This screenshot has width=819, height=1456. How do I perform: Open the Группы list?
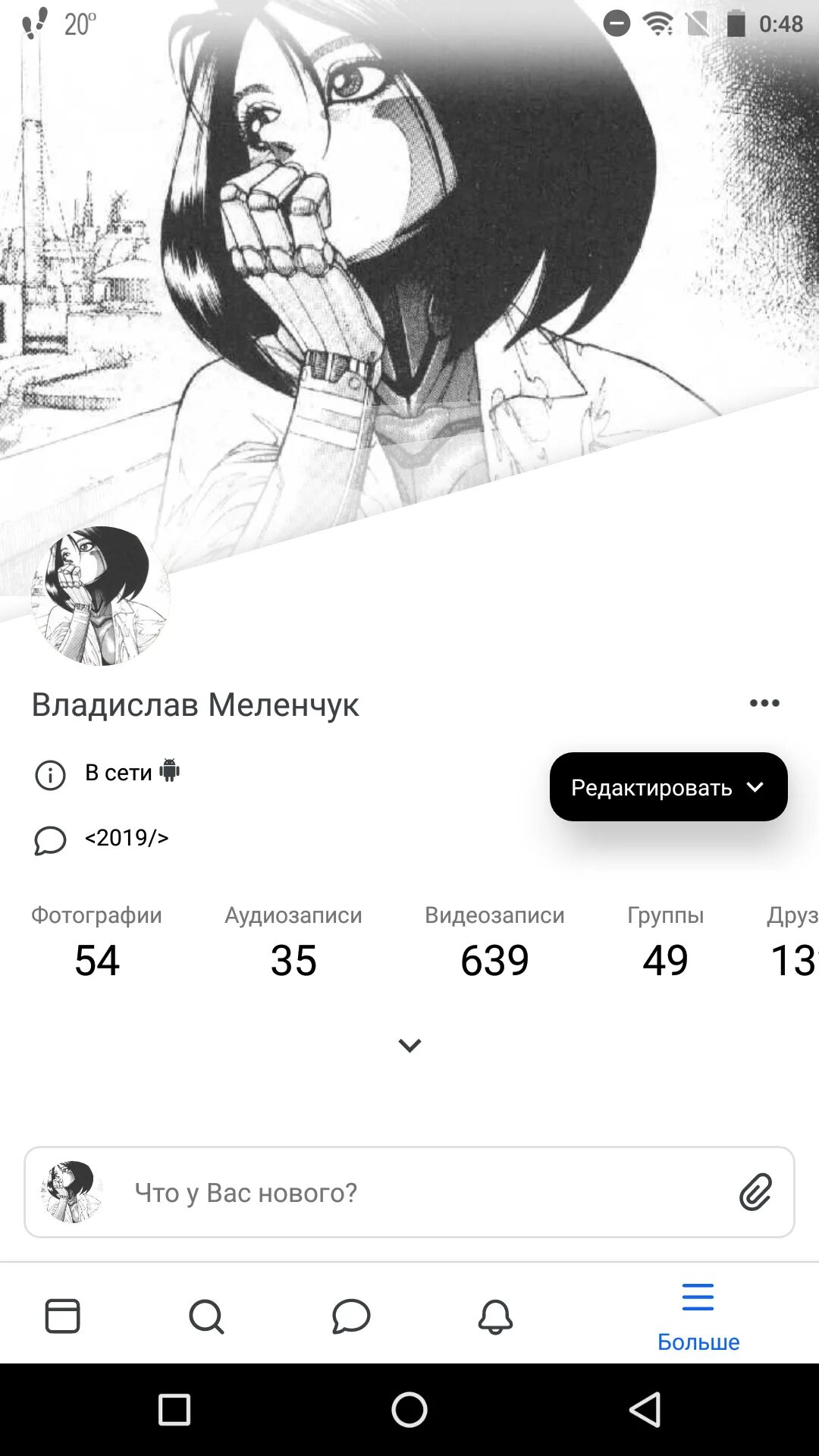point(665,943)
